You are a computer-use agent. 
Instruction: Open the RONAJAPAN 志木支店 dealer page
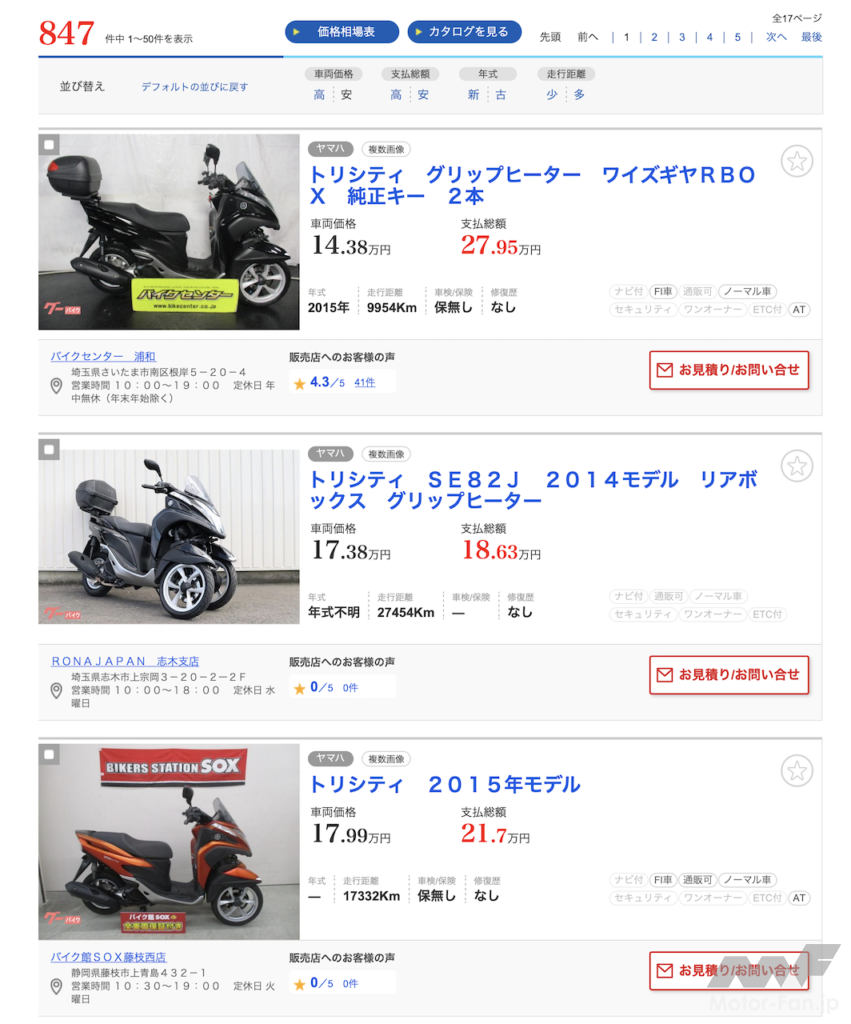pyautogui.click(x=125, y=661)
